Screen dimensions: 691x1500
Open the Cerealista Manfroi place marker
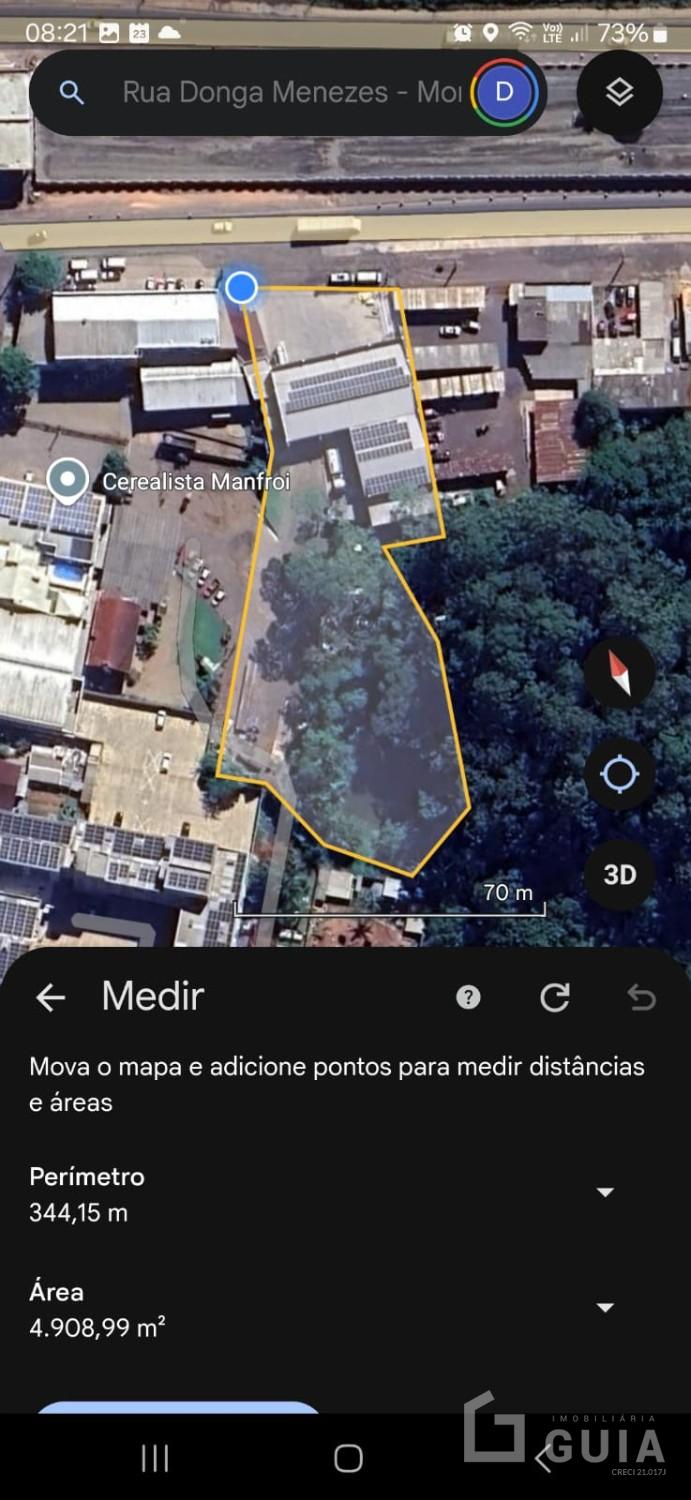click(x=68, y=481)
